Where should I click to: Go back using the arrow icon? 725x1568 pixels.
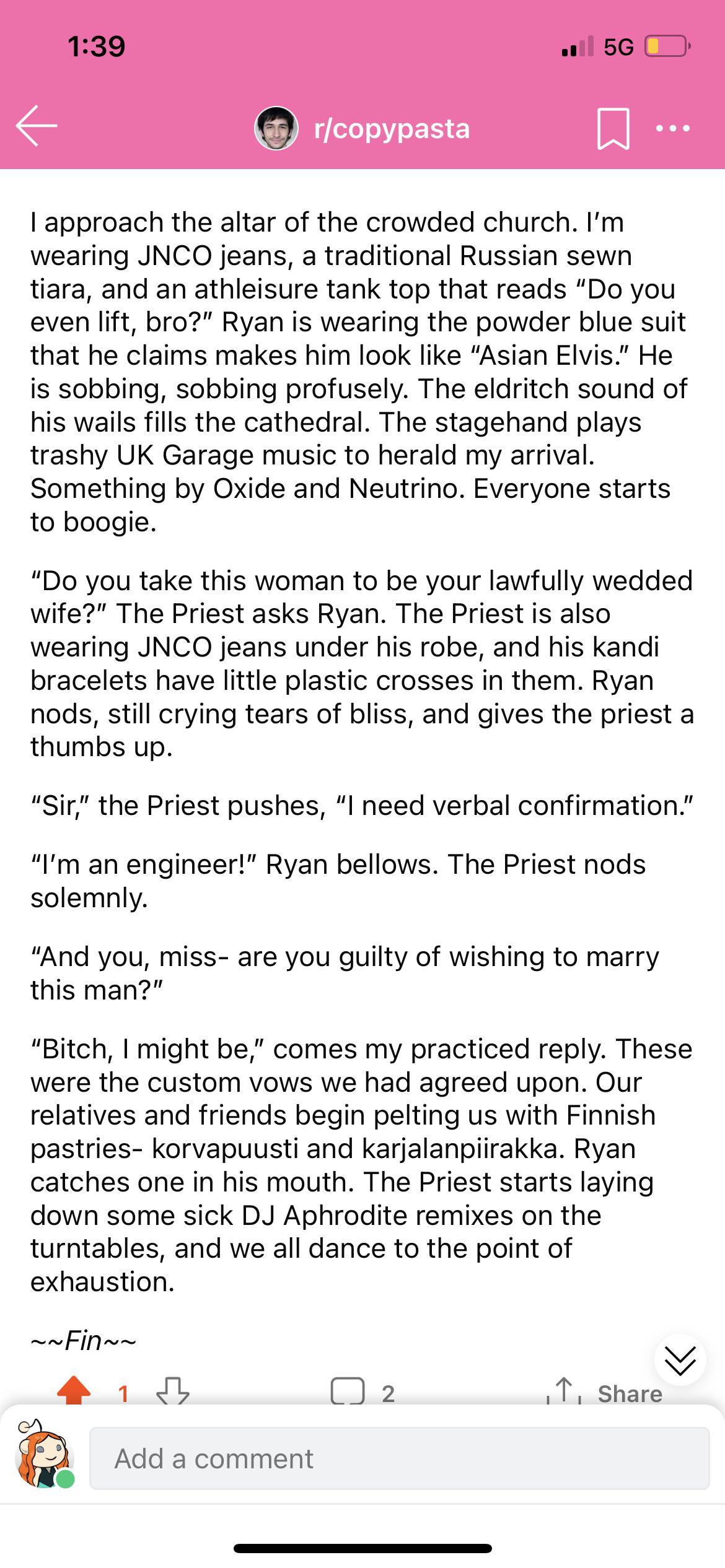pyautogui.click(x=37, y=126)
